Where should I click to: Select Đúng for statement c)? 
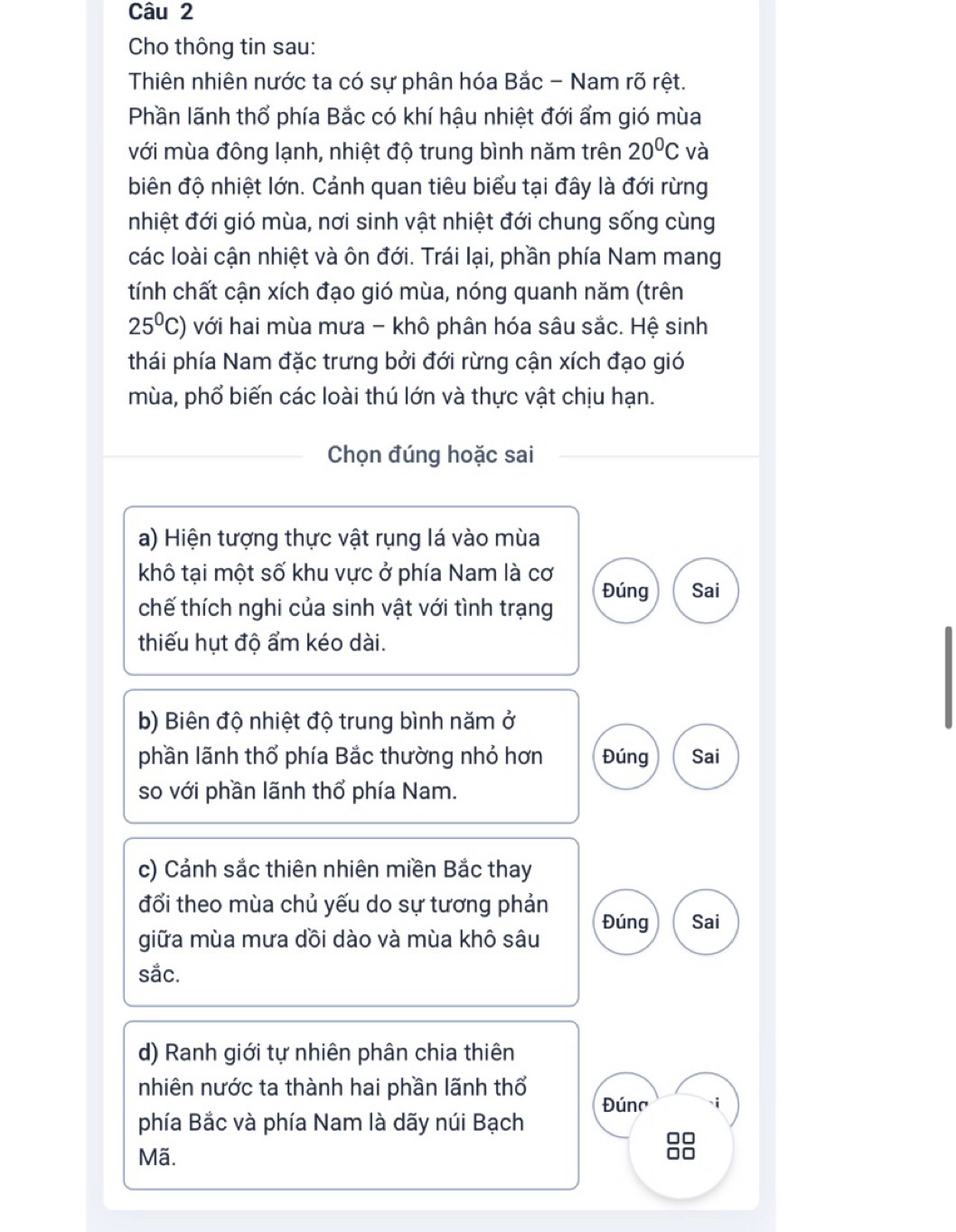625,922
